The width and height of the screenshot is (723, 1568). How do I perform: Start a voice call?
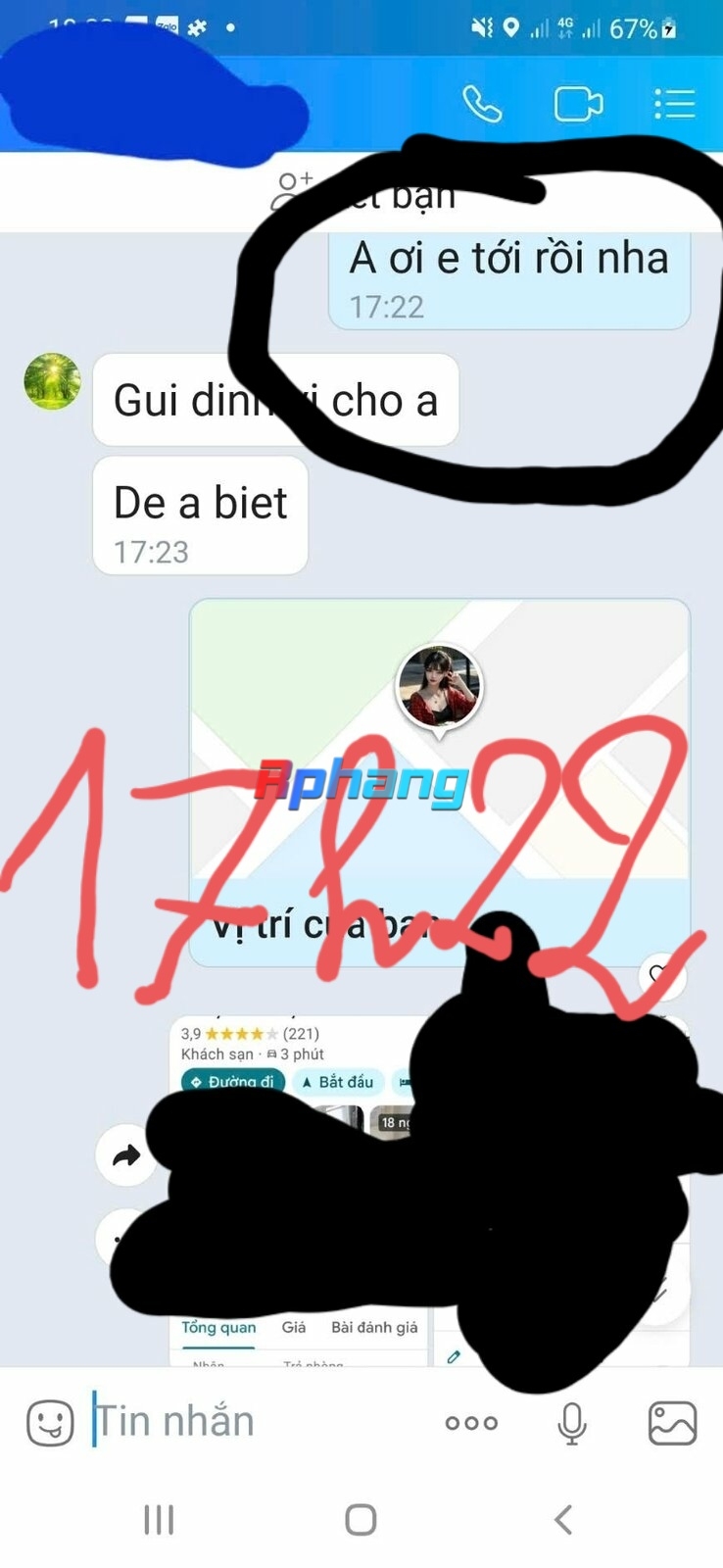[x=481, y=104]
